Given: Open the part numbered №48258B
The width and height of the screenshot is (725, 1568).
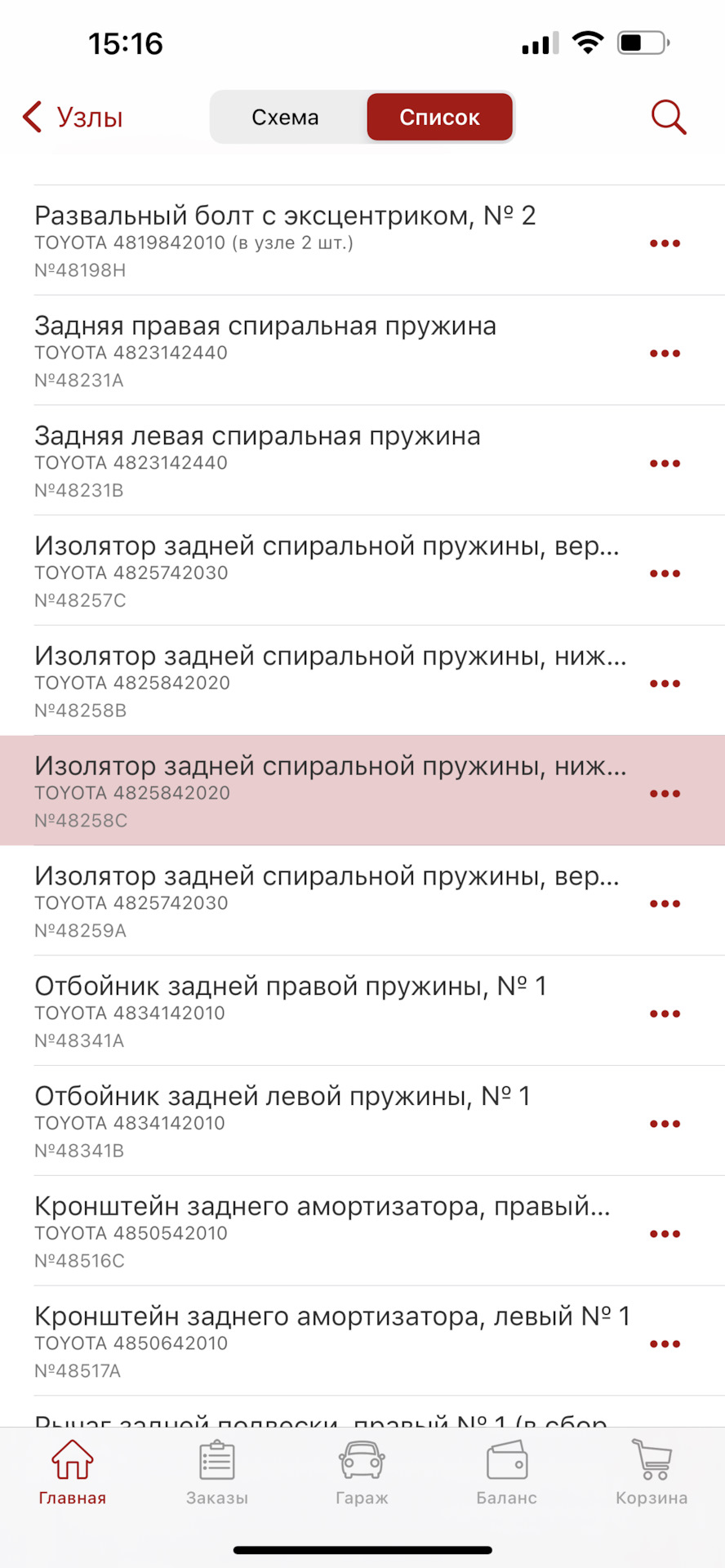Looking at the screenshot, I should [x=327, y=681].
